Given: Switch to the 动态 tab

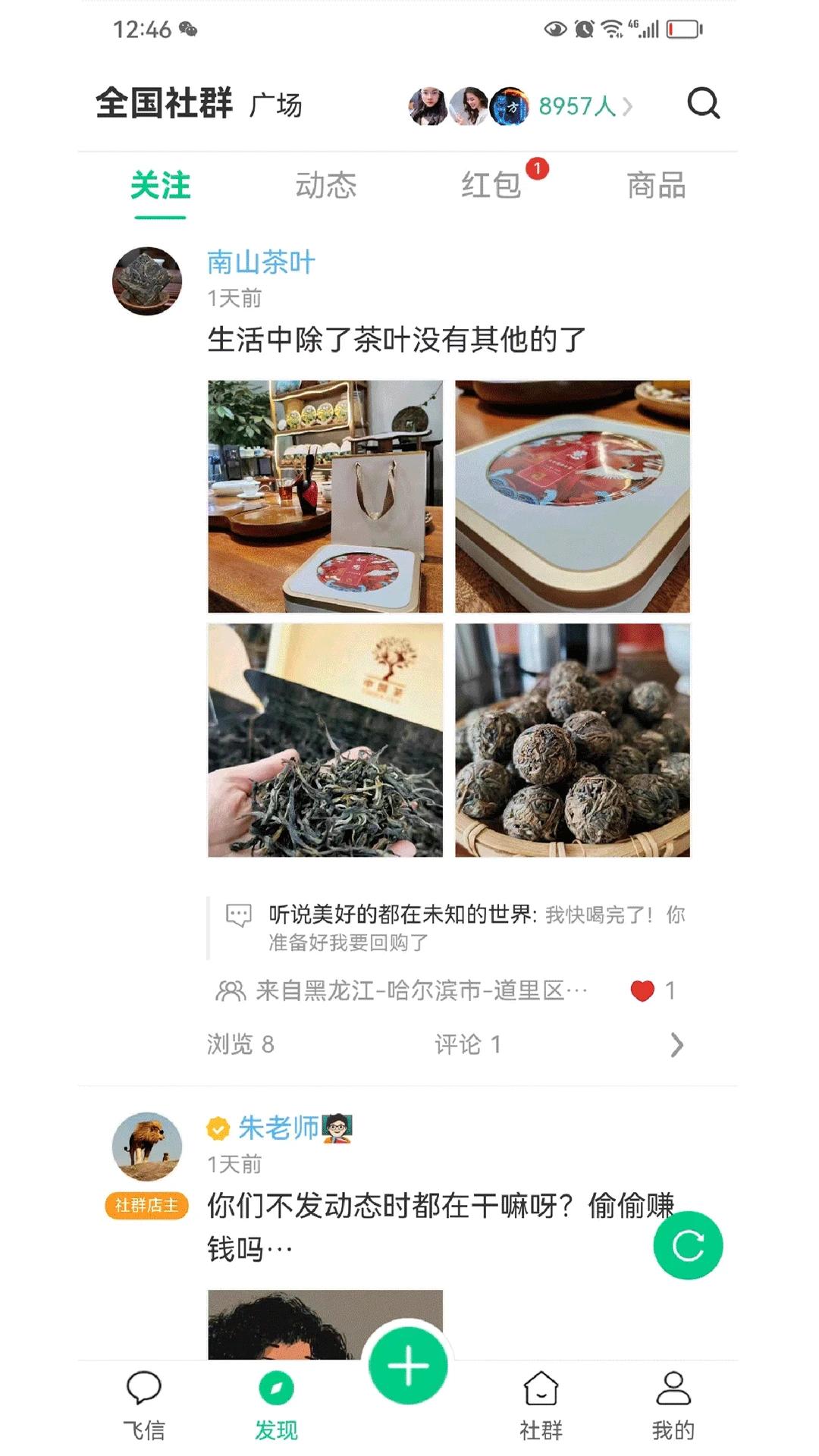Looking at the screenshot, I should coord(326,187).
